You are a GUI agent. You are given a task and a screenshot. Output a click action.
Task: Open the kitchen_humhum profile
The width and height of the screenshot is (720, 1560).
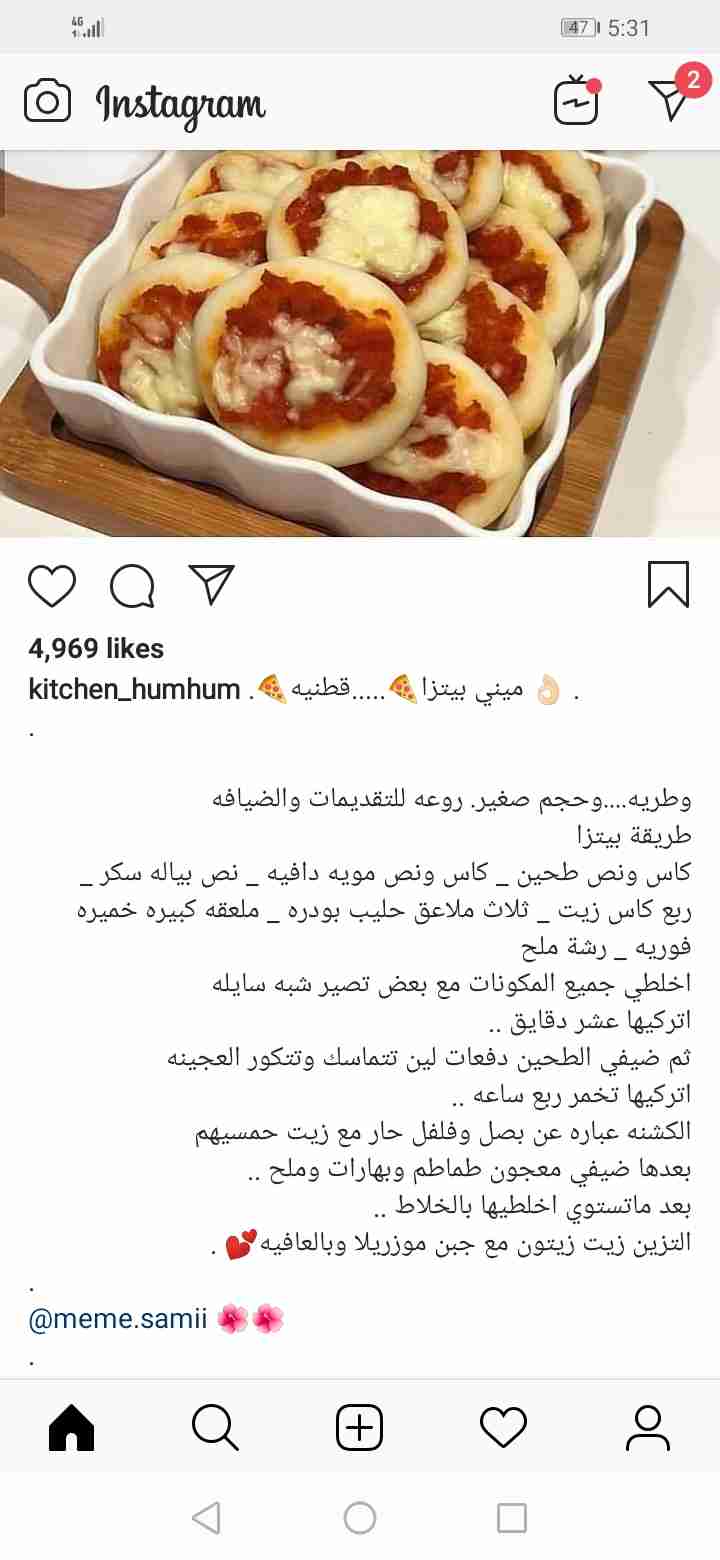(x=134, y=689)
